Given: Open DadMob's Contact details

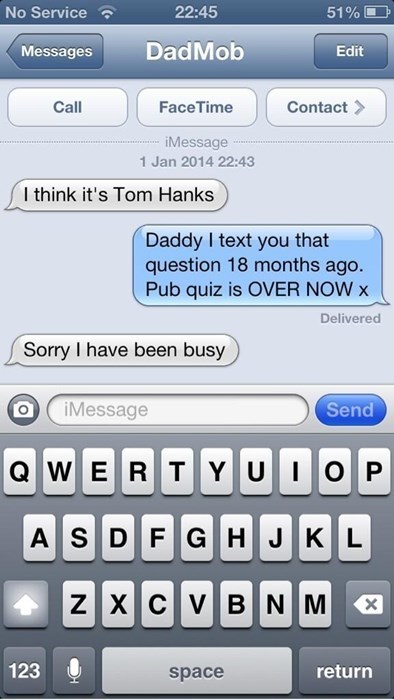Looking at the screenshot, I should tap(326, 107).
